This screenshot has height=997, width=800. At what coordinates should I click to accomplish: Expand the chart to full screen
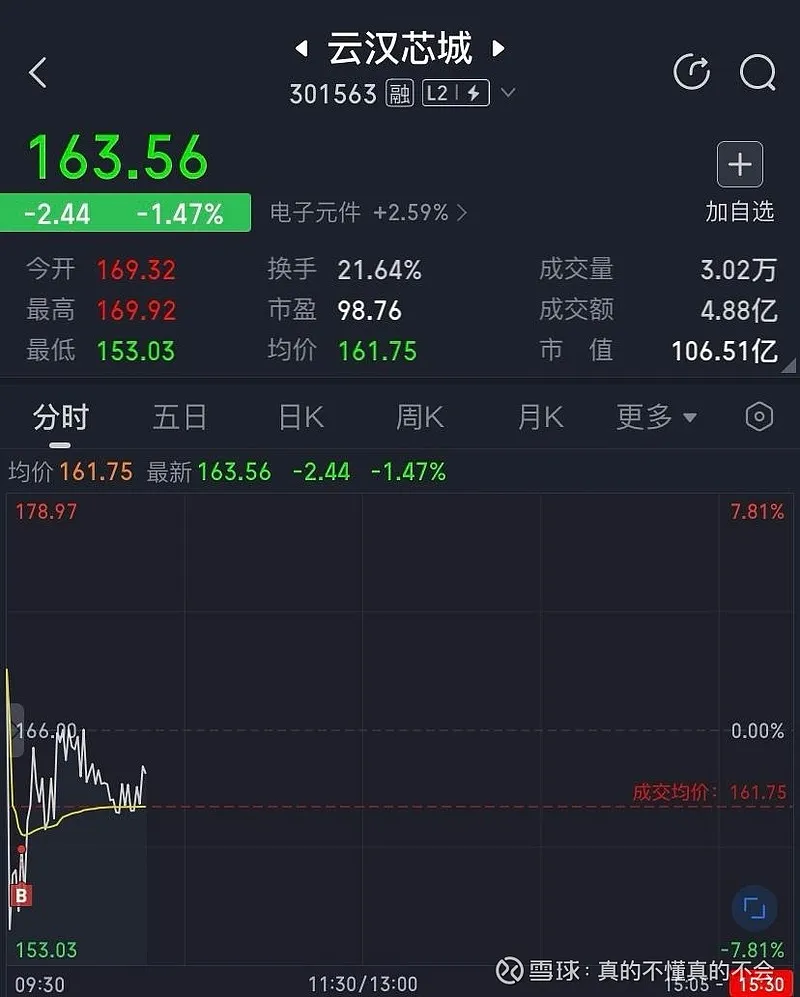(x=754, y=908)
